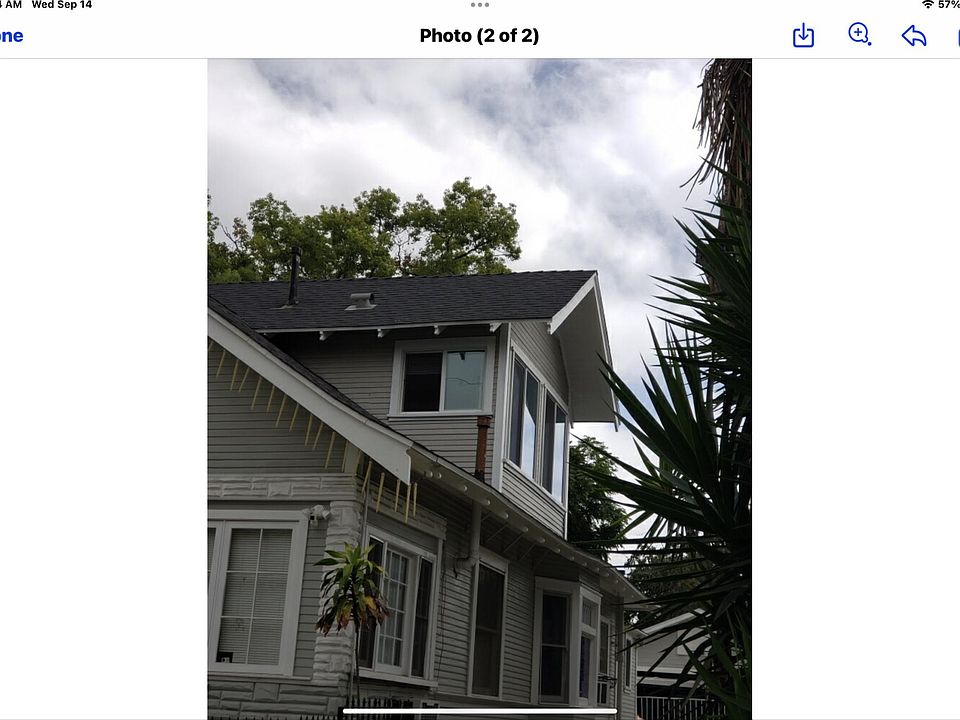Reply to the message using the arrow icon
Viewport: 960px width, 720px height.
[913, 36]
